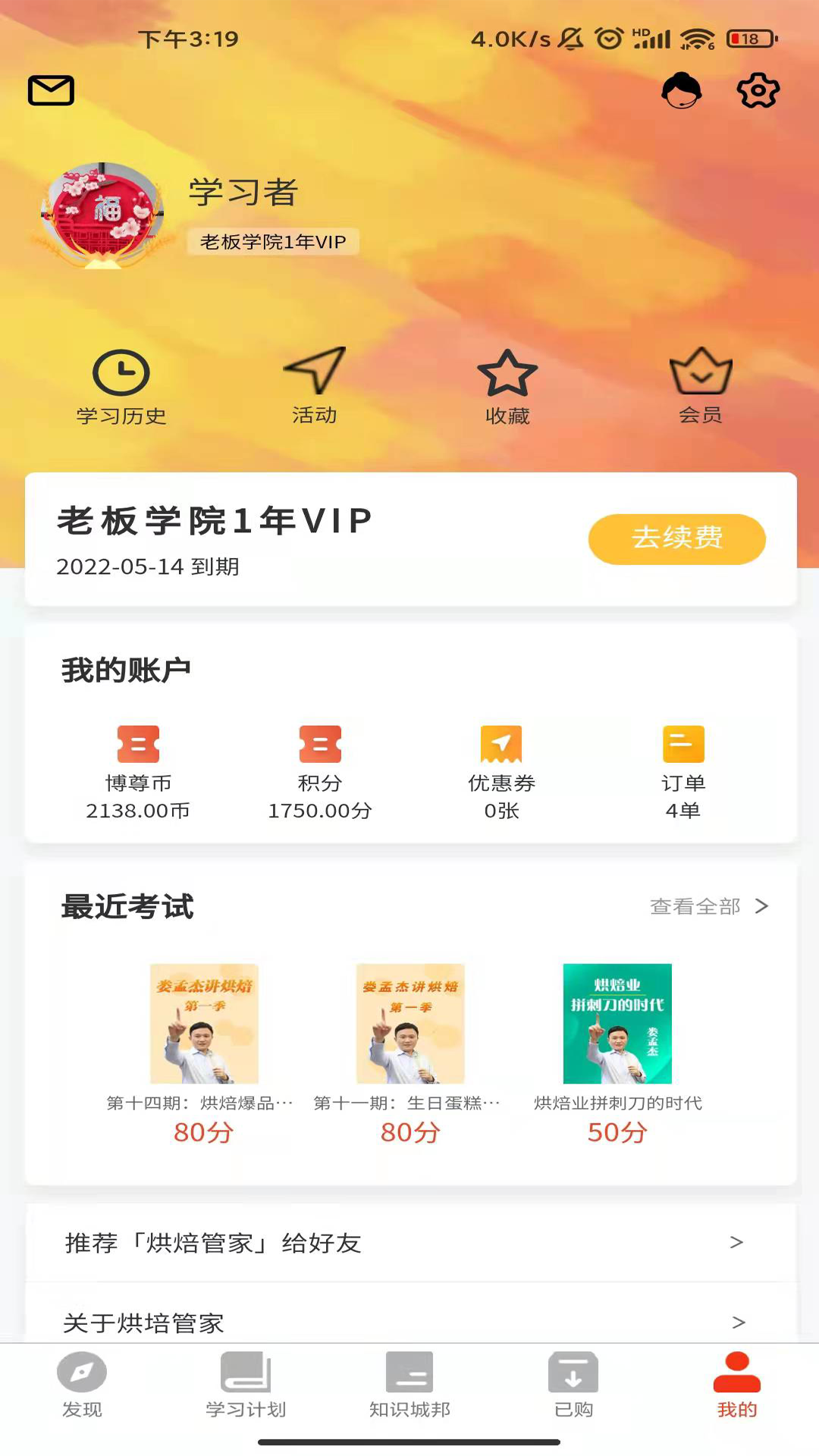The image size is (819, 1456).
Task: Open 推荐「烘焙管家」给好友 row
Action: coord(409,1243)
